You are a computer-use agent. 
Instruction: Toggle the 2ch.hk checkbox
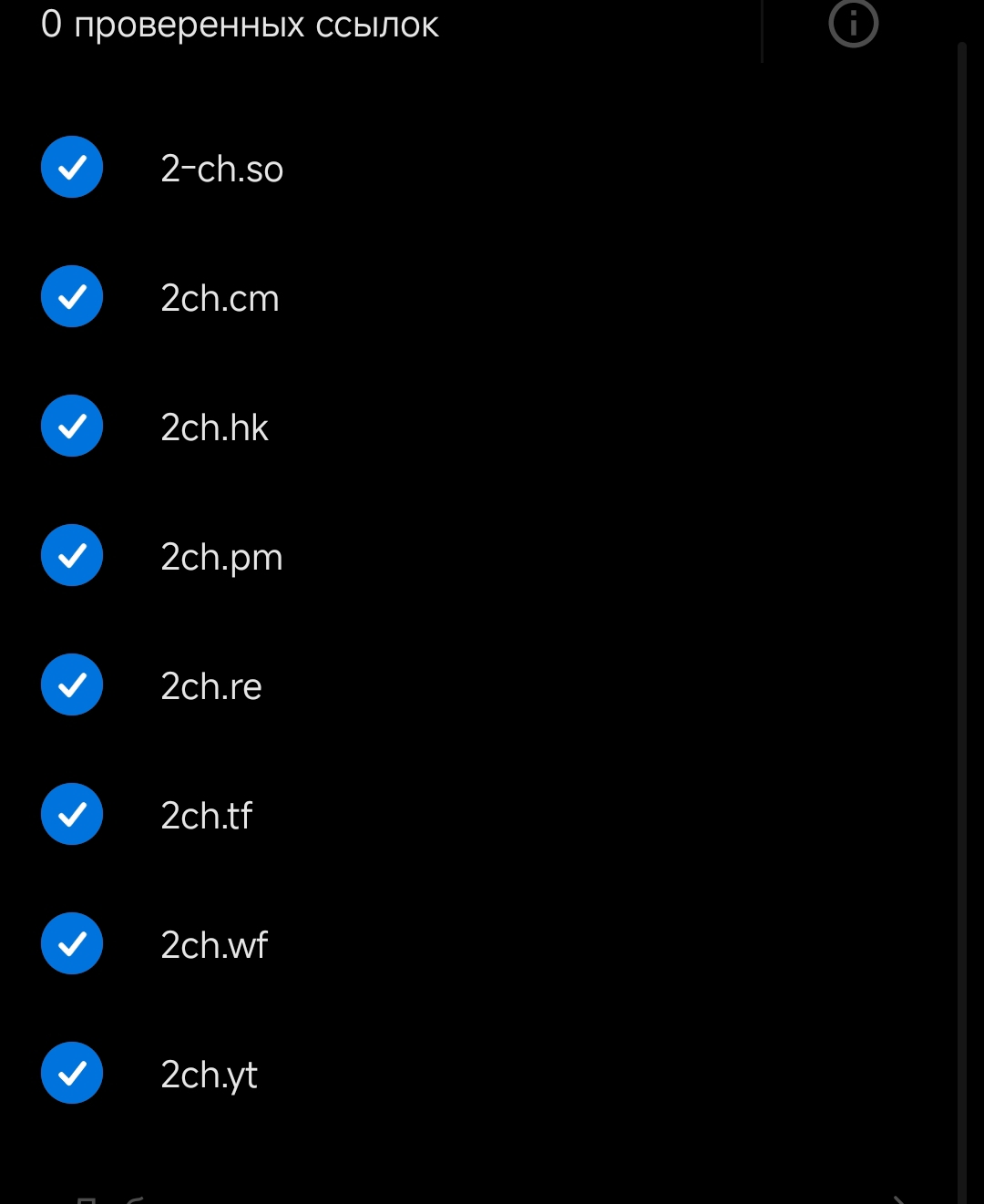[x=72, y=427]
